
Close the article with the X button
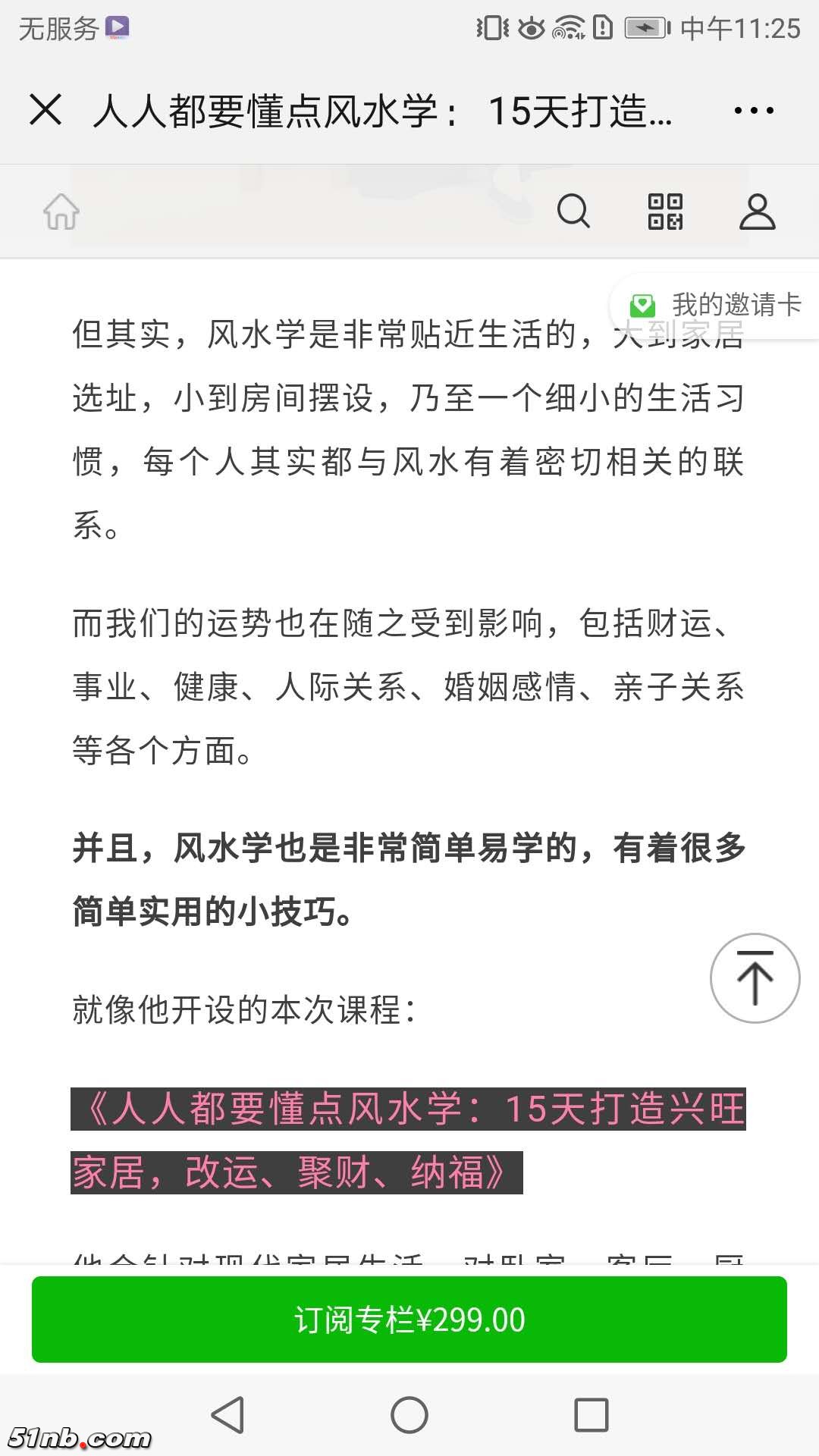47,111
